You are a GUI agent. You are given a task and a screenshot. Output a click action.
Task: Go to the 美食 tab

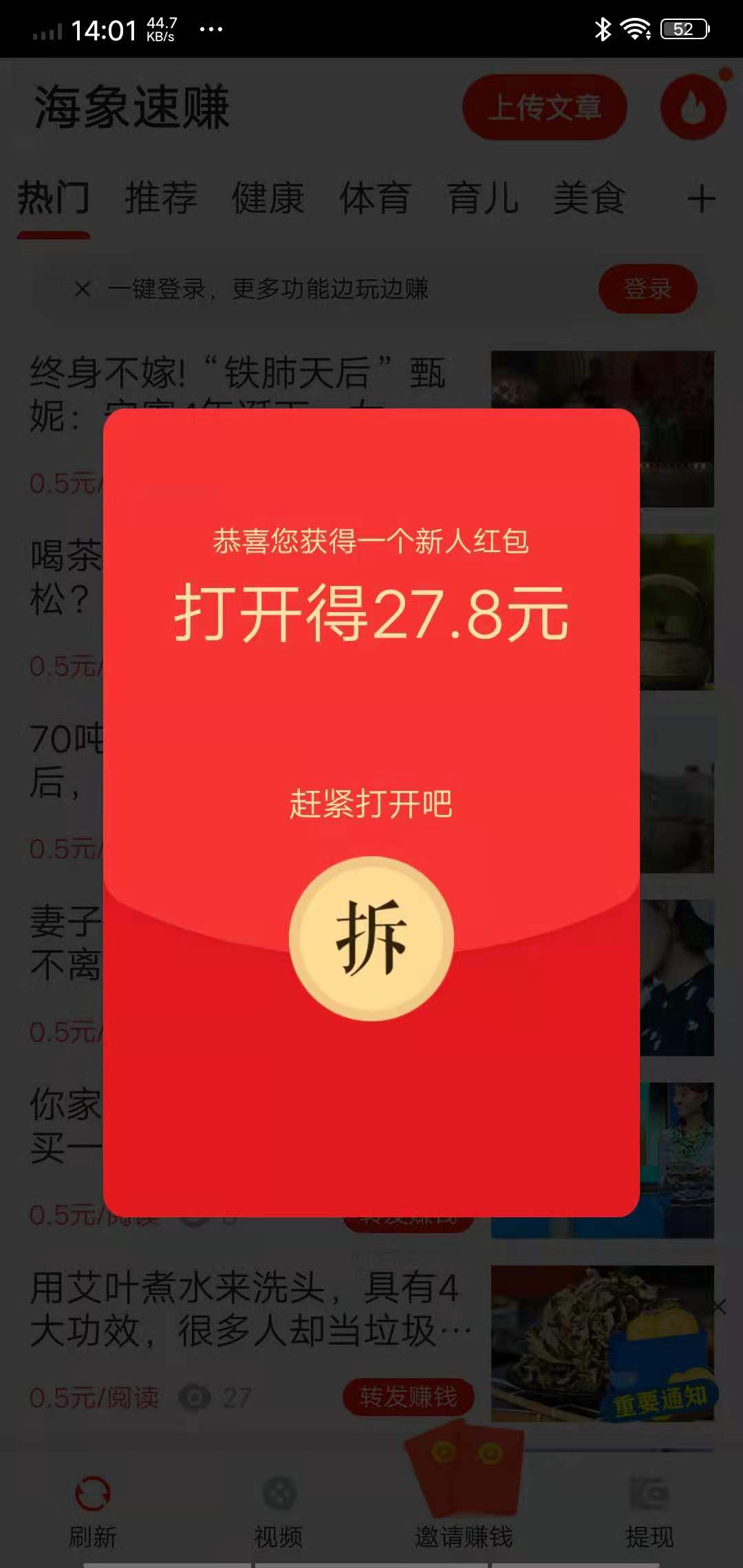tap(590, 199)
